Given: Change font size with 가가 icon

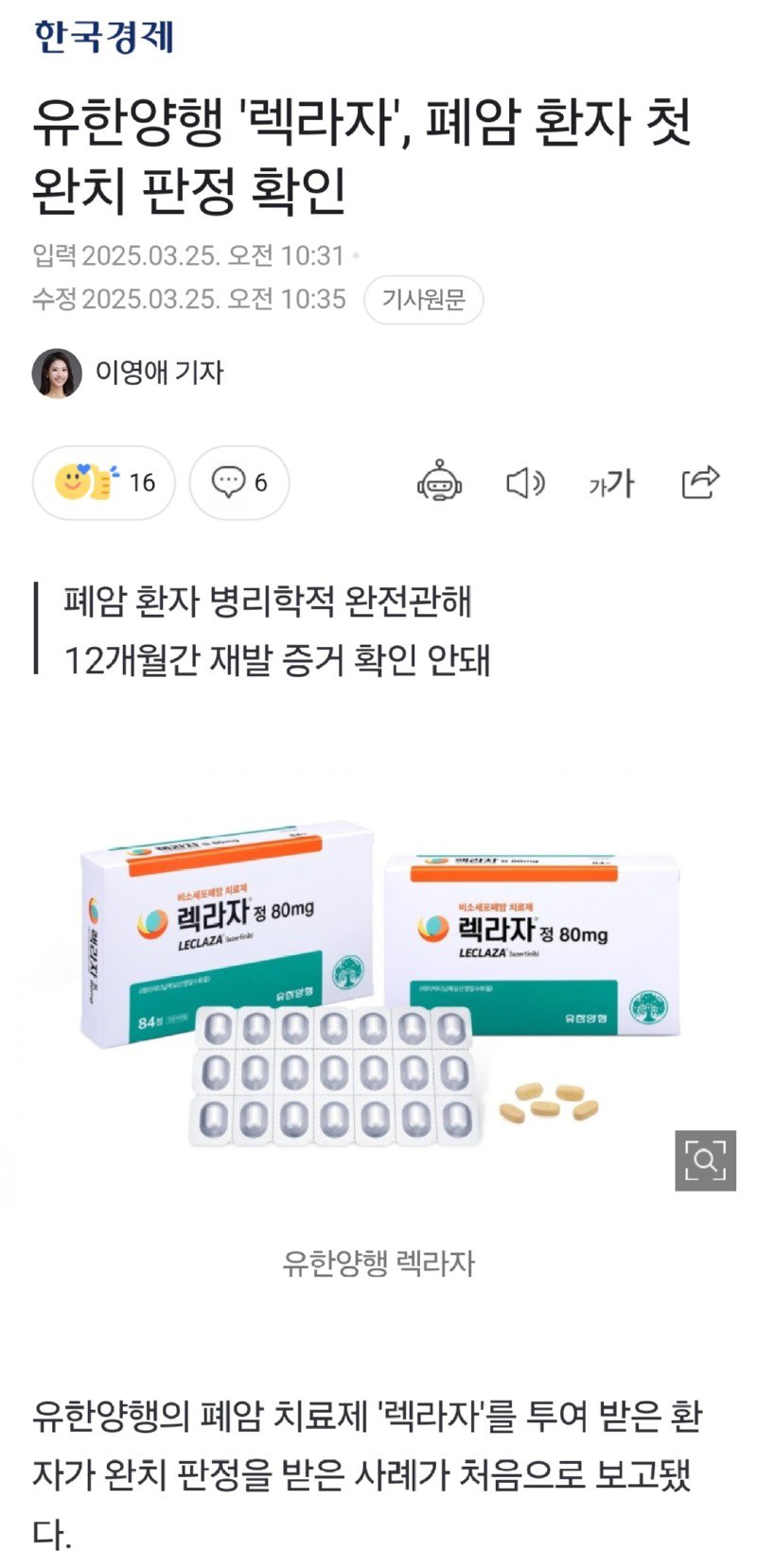Looking at the screenshot, I should click(611, 483).
